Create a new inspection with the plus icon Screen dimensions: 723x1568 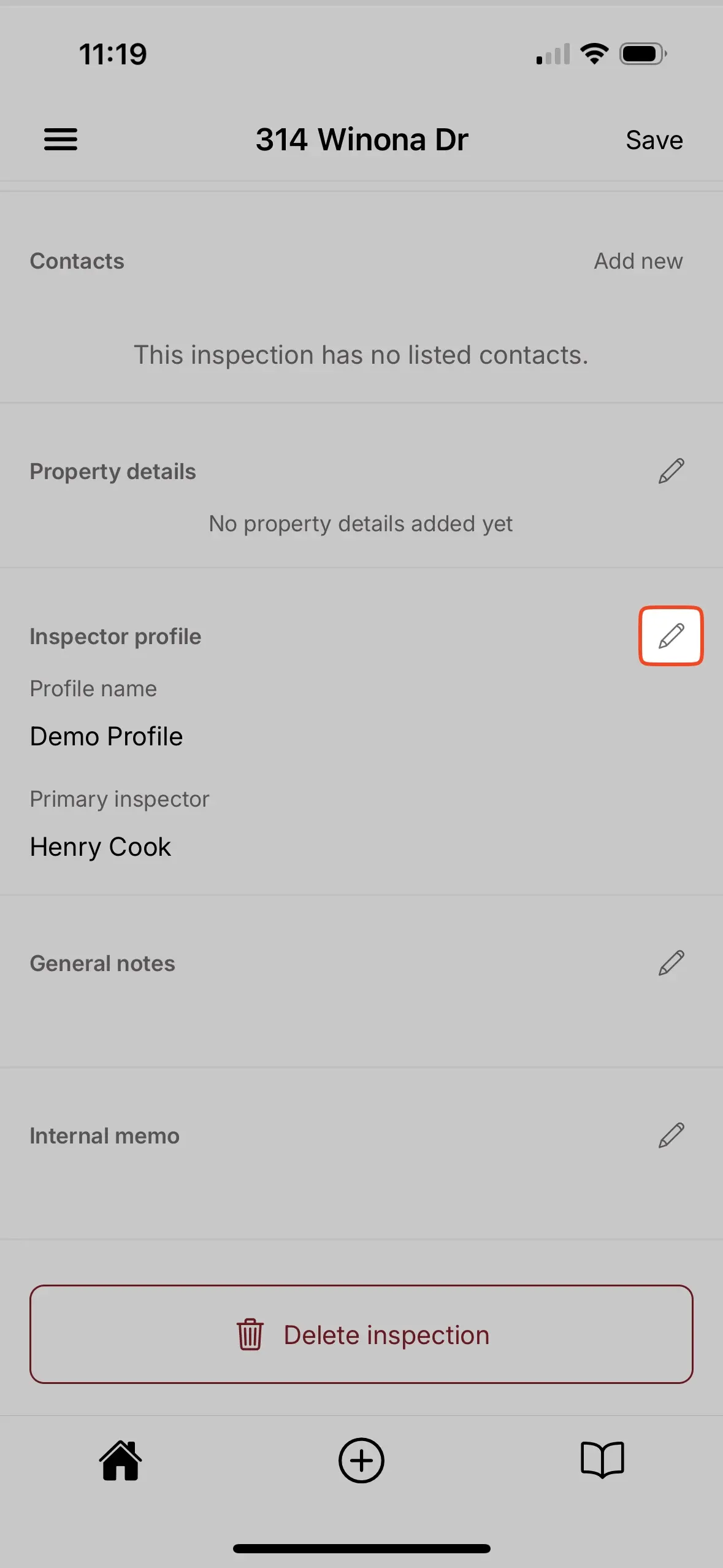pos(361,1460)
